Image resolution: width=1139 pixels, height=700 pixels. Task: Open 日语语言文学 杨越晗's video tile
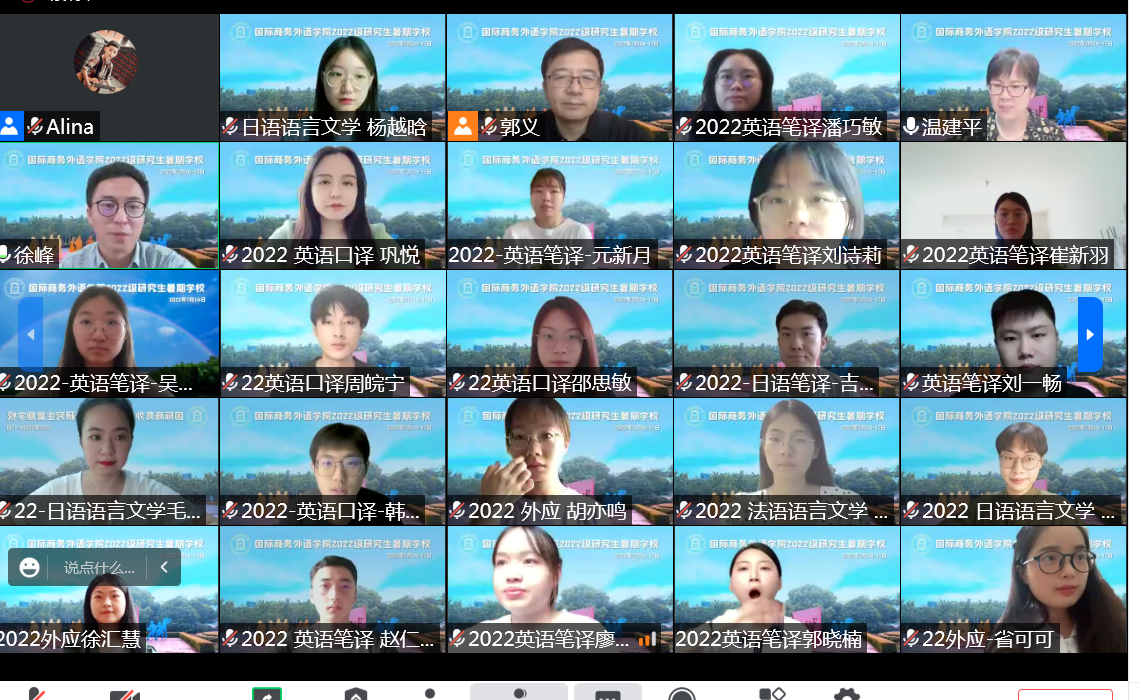pyautogui.click(x=332, y=76)
